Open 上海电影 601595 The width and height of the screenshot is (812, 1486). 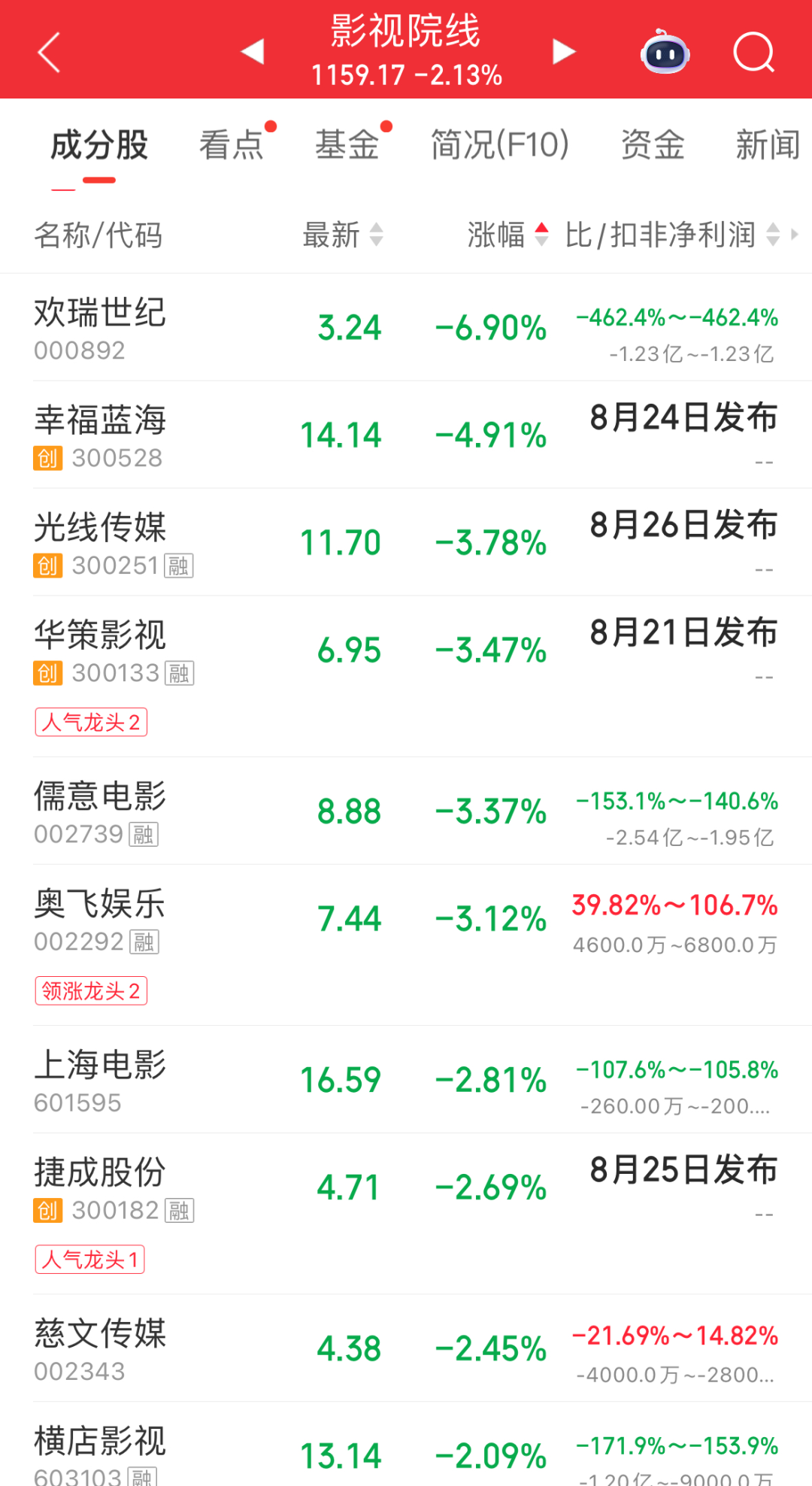pyautogui.click(x=406, y=1080)
